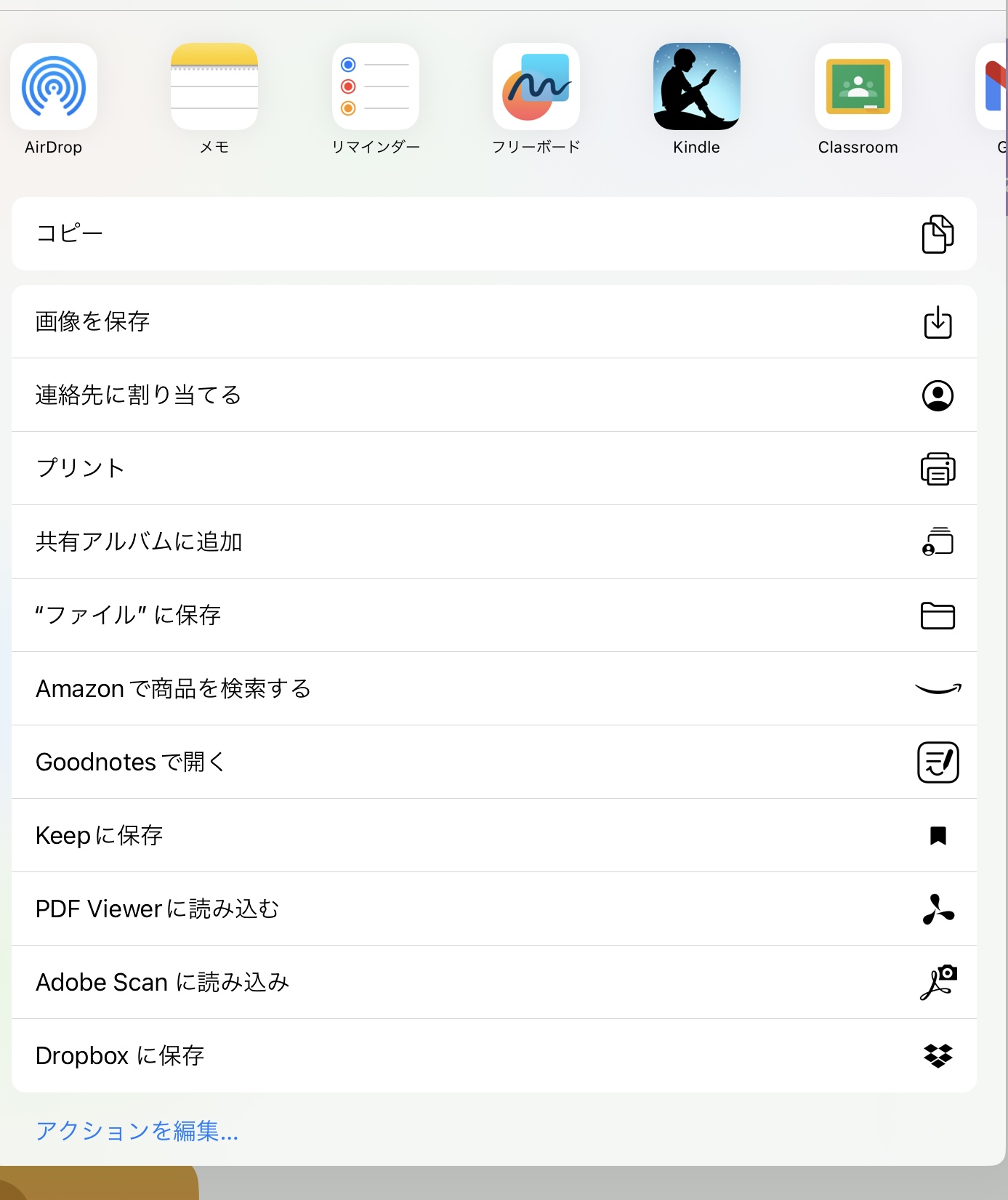Tap Amazon で商品を検索する

(x=494, y=688)
